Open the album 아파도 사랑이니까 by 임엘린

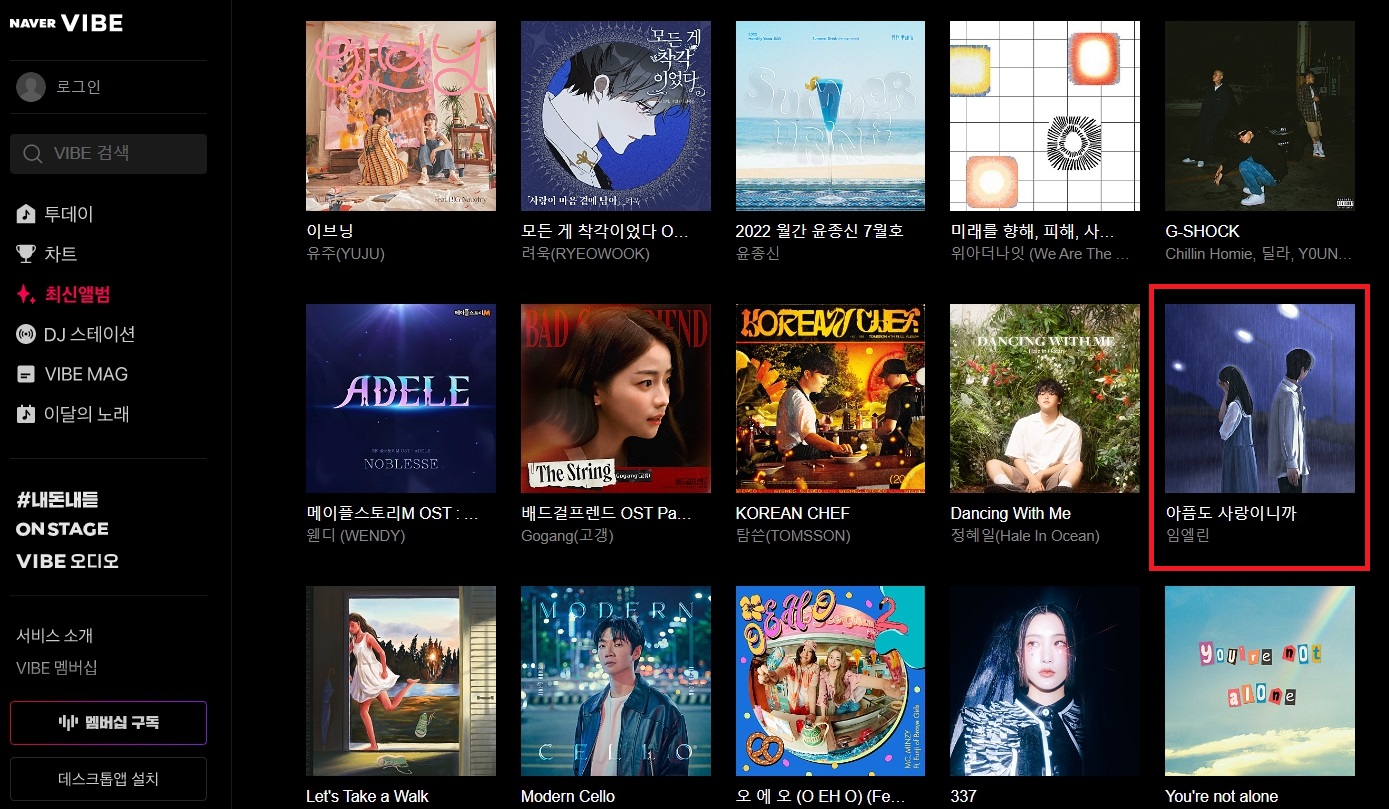click(x=1259, y=398)
